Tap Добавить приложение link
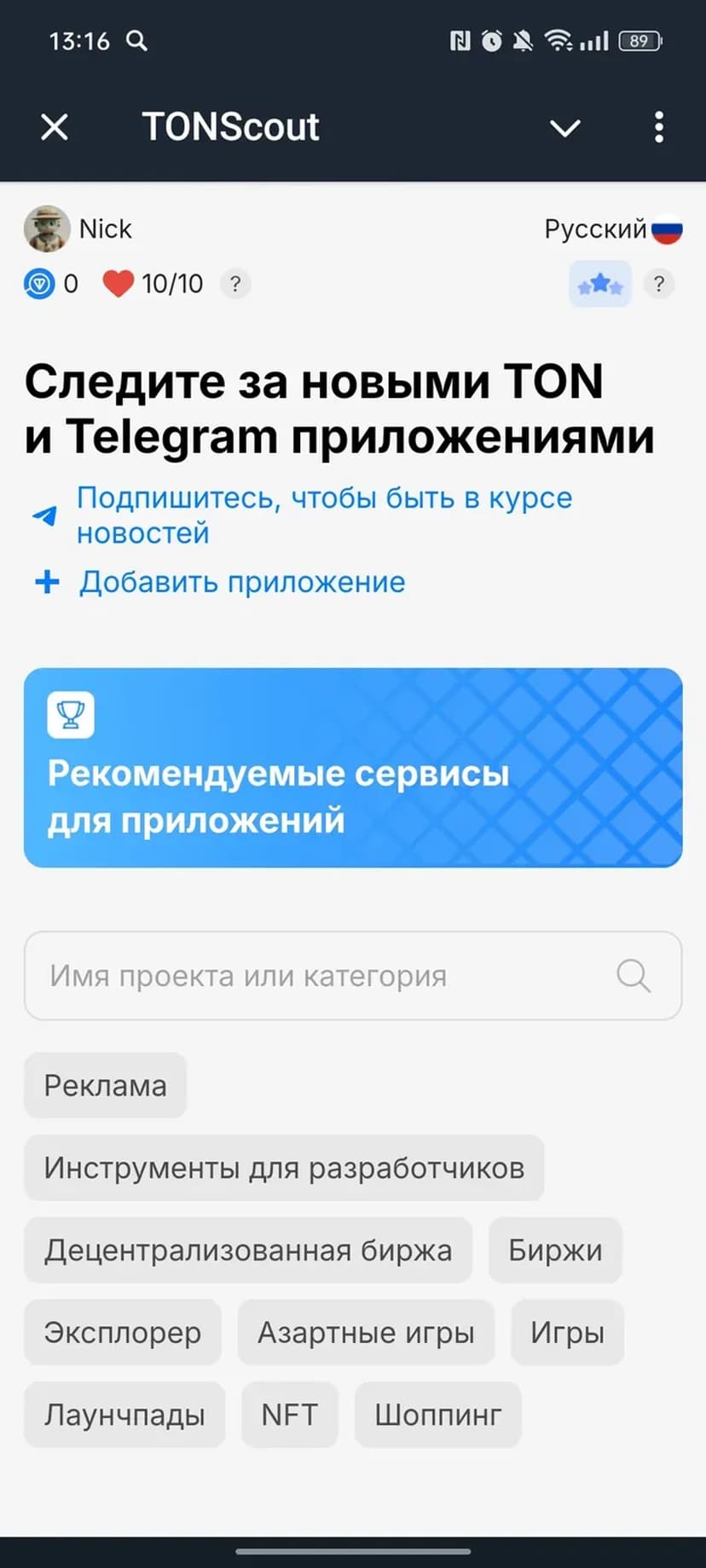The image size is (706, 1568). [x=242, y=582]
